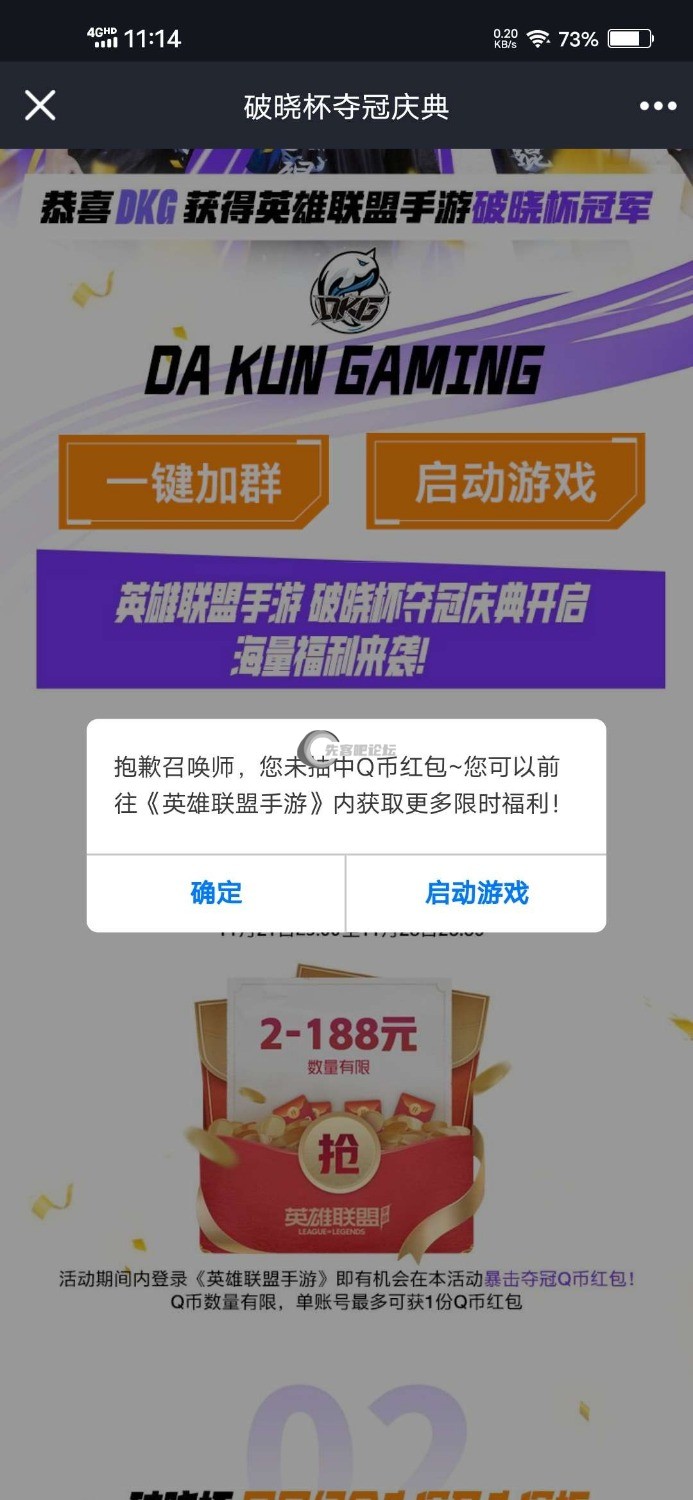Image resolution: width=693 pixels, height=1500 pixels.
Task: Confirm the dialog with 确定
Action: (x=216, y=893)
